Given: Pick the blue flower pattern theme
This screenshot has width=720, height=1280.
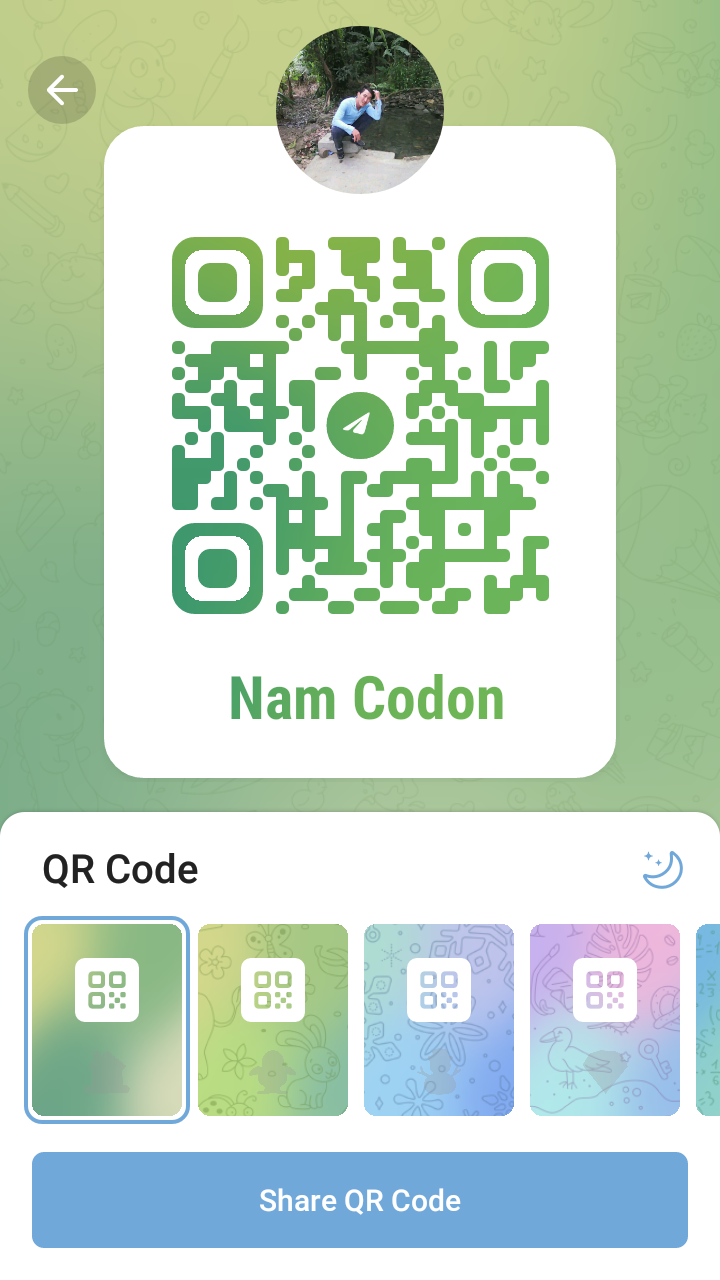Looking at the screenshot, I should [439, 1020].
